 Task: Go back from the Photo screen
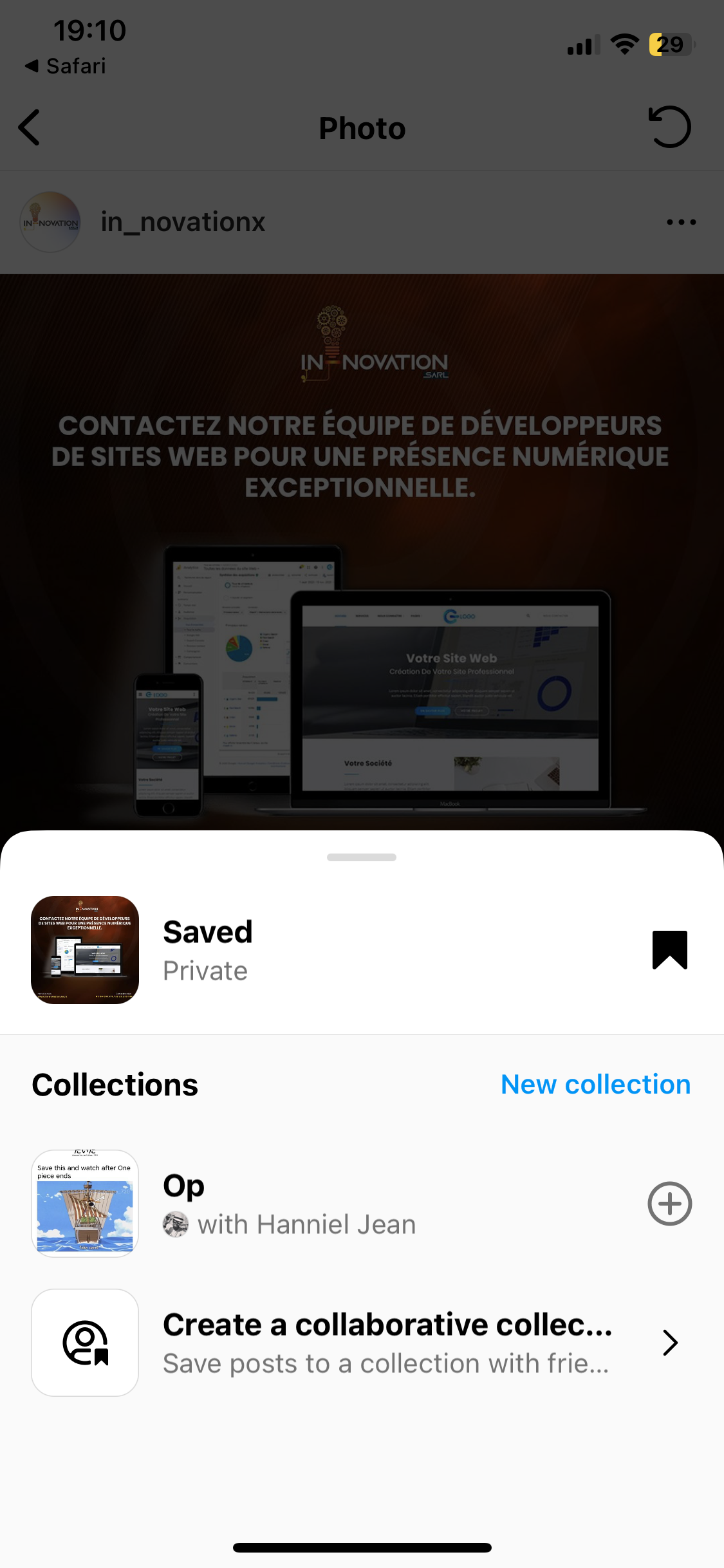30,127
